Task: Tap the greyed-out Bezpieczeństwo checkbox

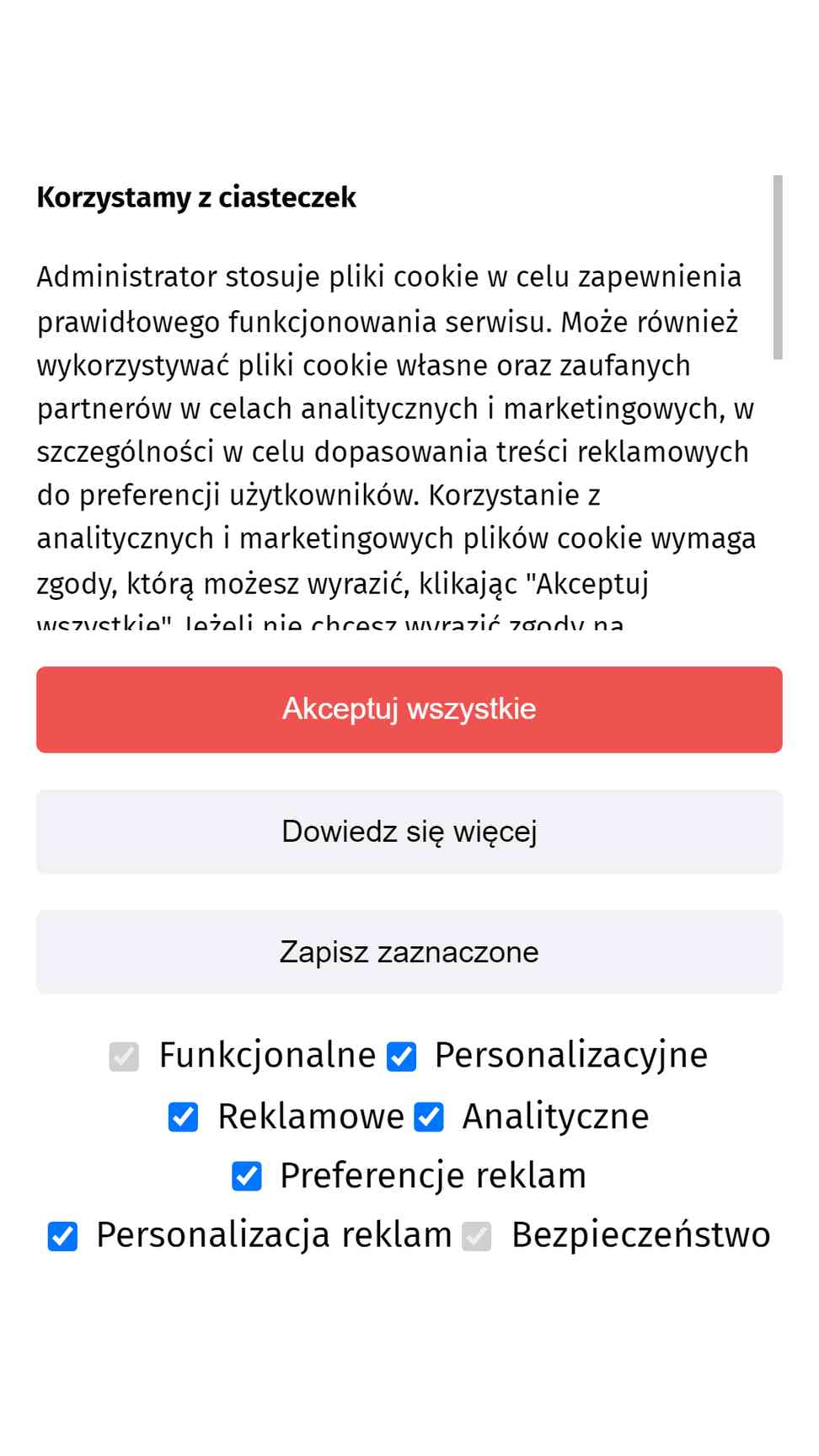Action: pyautogui.click(x=477, y=1236)
